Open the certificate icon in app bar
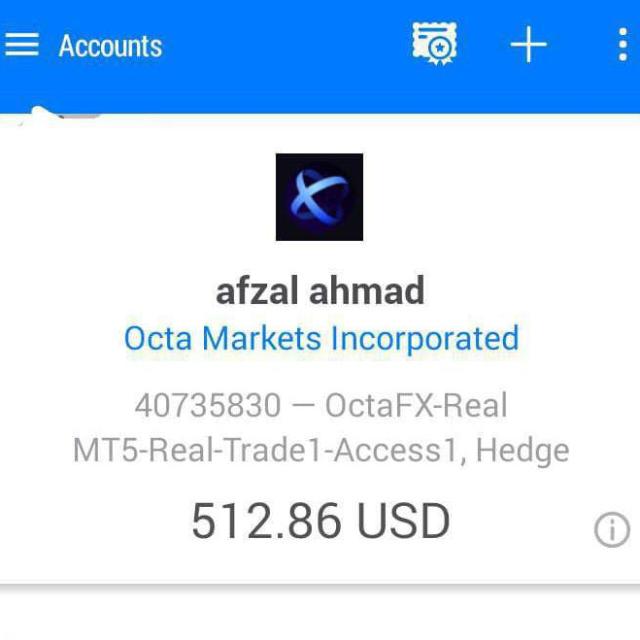This screenshot has height=640, width=640. pos(435,45)
